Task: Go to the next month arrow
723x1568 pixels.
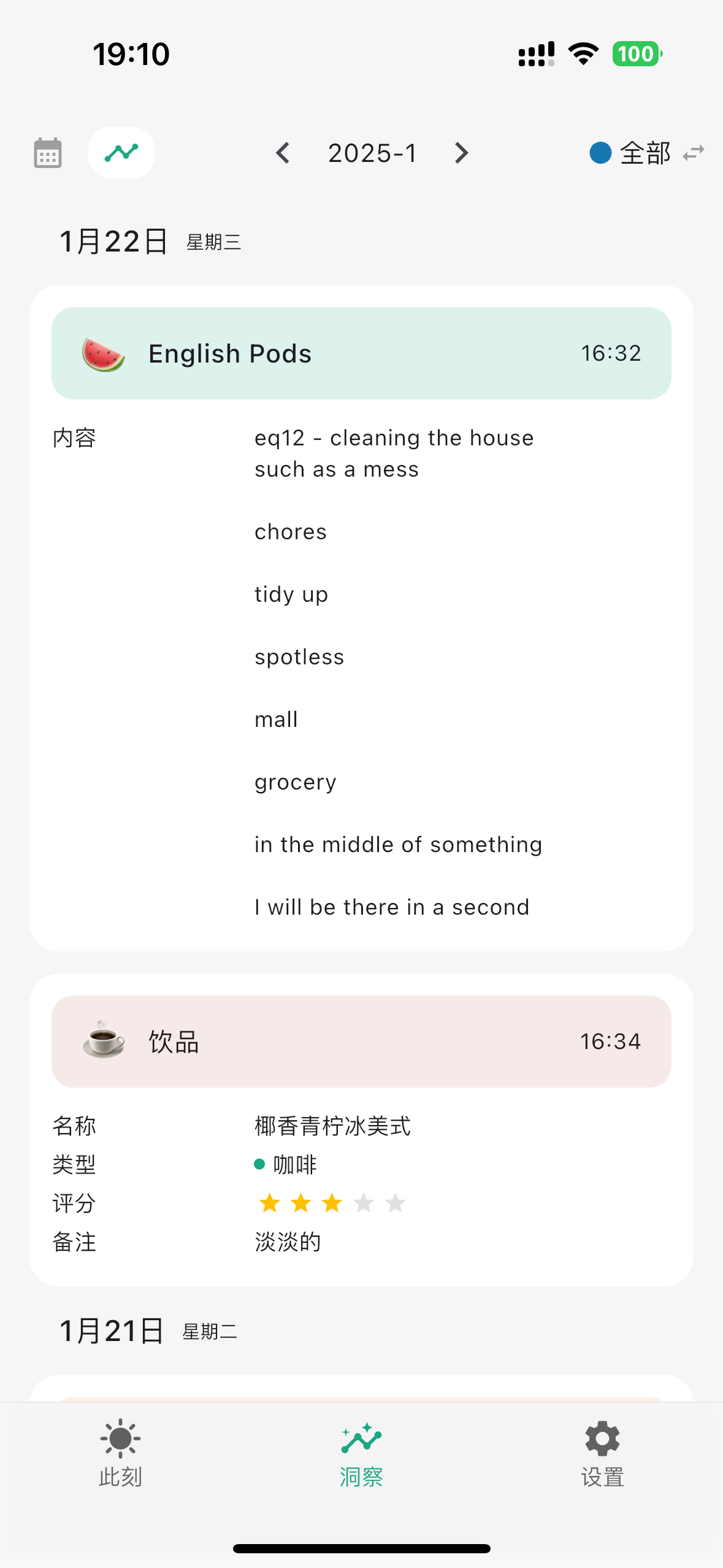Action: 462,153
